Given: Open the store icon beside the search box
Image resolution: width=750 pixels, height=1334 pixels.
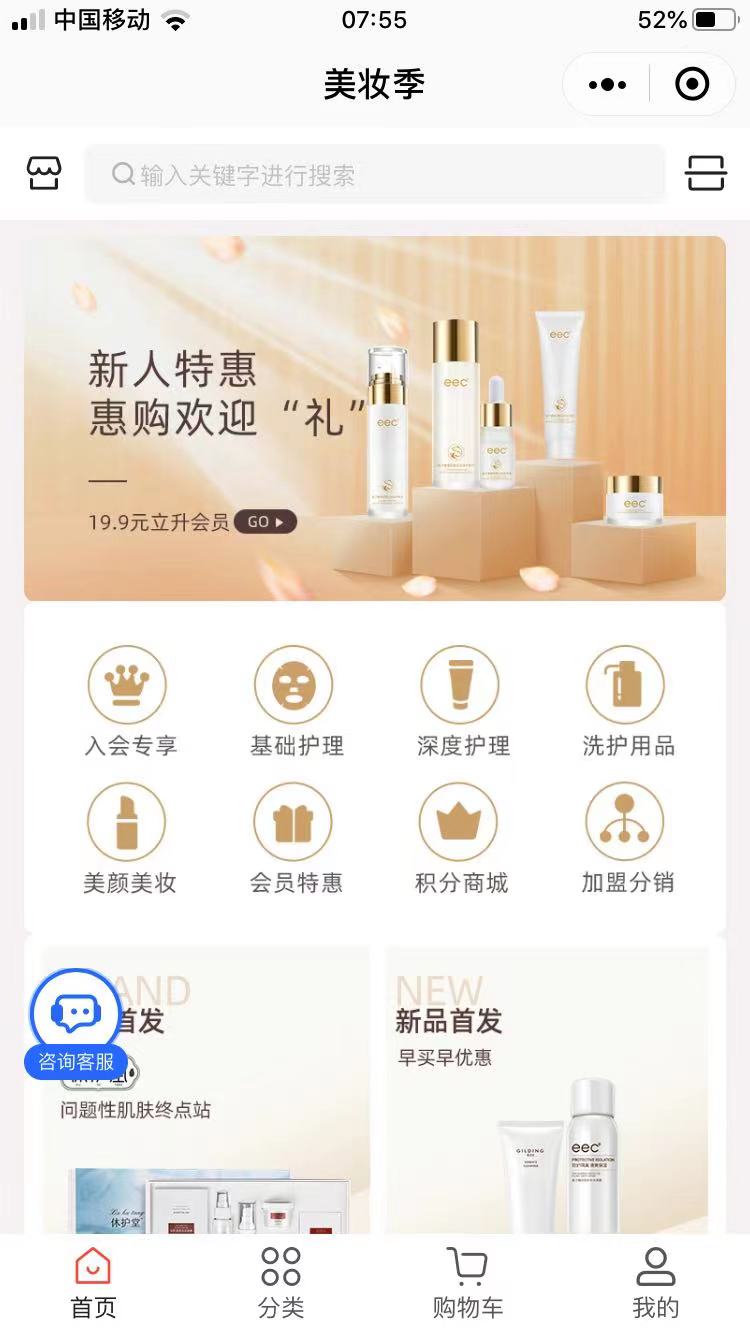Looking at the screenshot, I should pyautogui.click(x=44, y=174).
